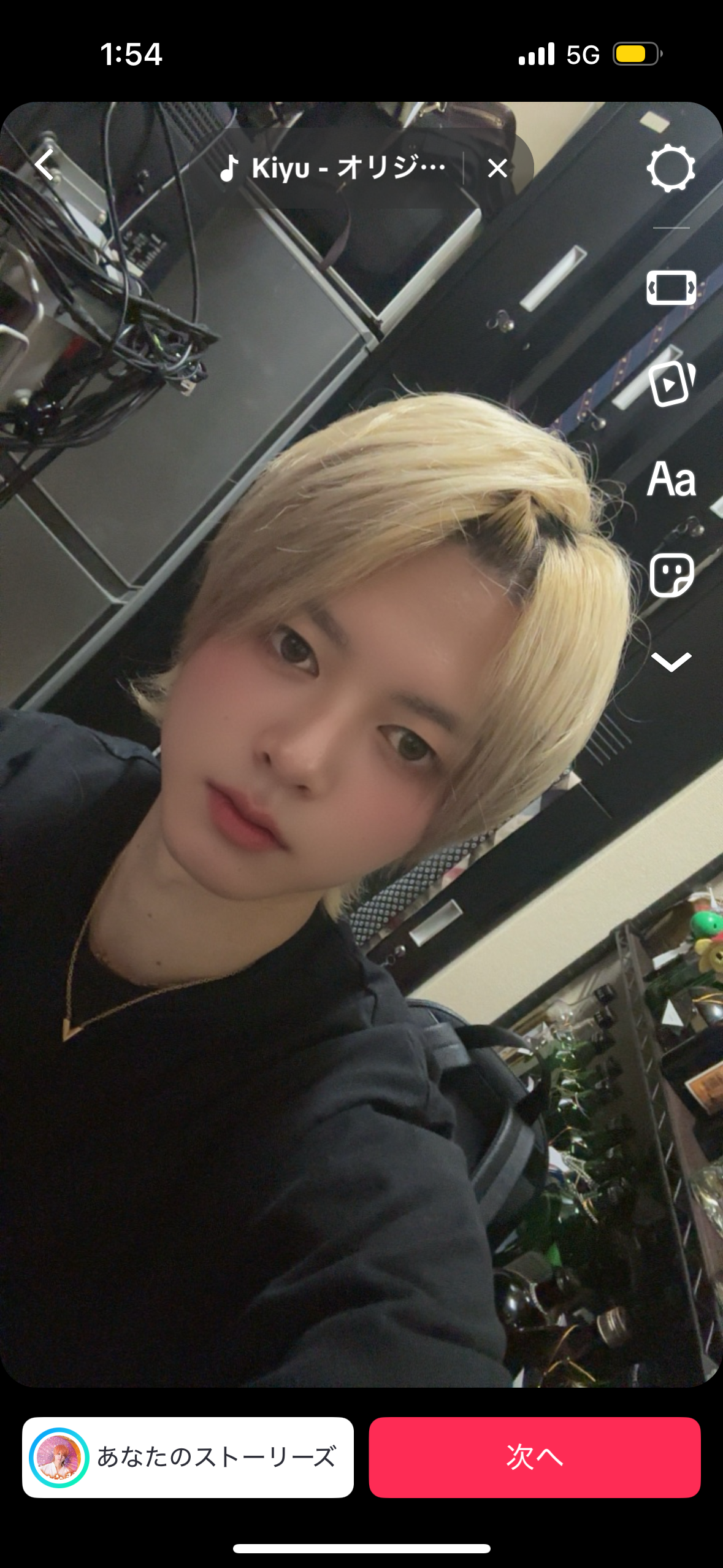Open the templates card icon
This screenshot has width=723, height=1568.
671,384
